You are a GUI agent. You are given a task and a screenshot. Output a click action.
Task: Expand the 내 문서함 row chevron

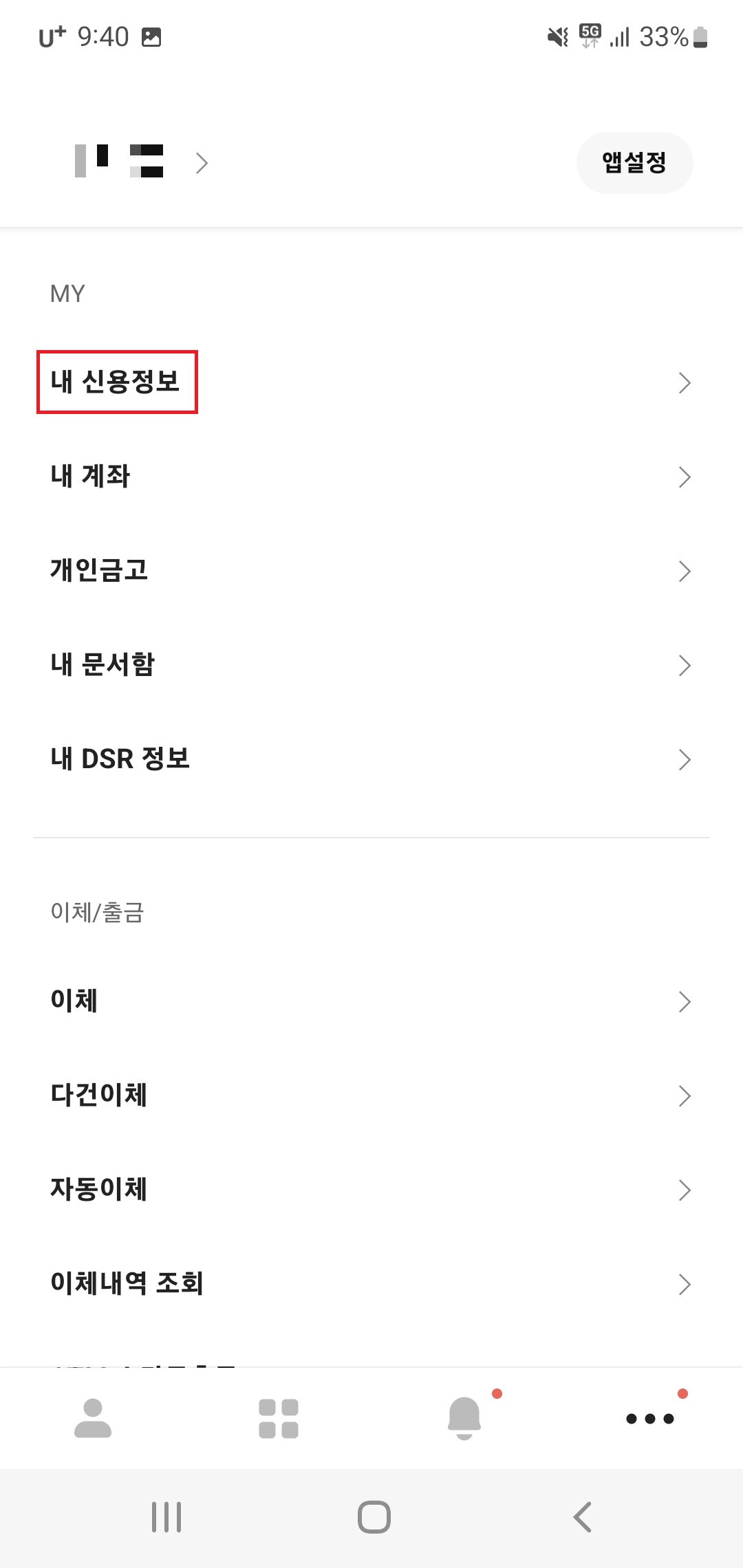(685, 665)
